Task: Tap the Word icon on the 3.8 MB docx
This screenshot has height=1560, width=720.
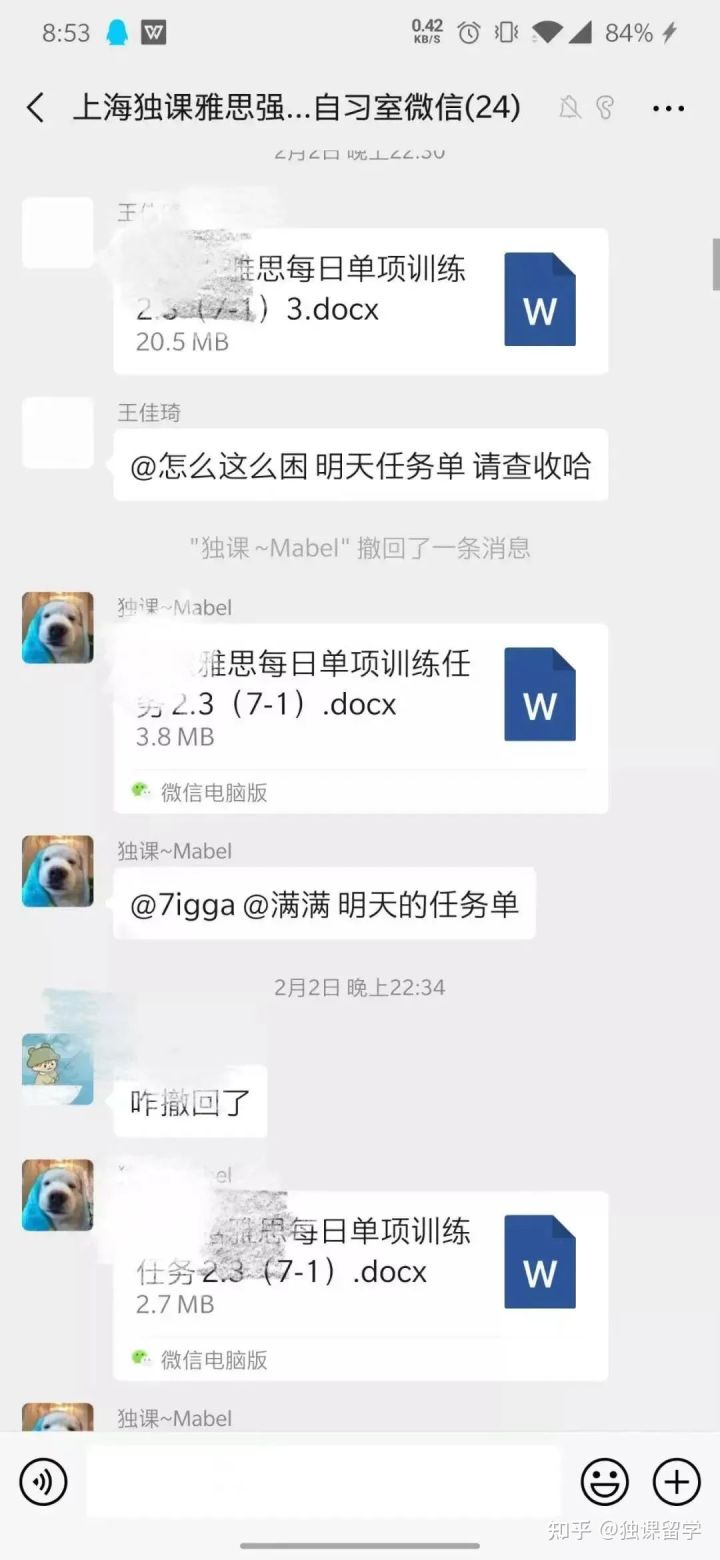Action: 539,696
